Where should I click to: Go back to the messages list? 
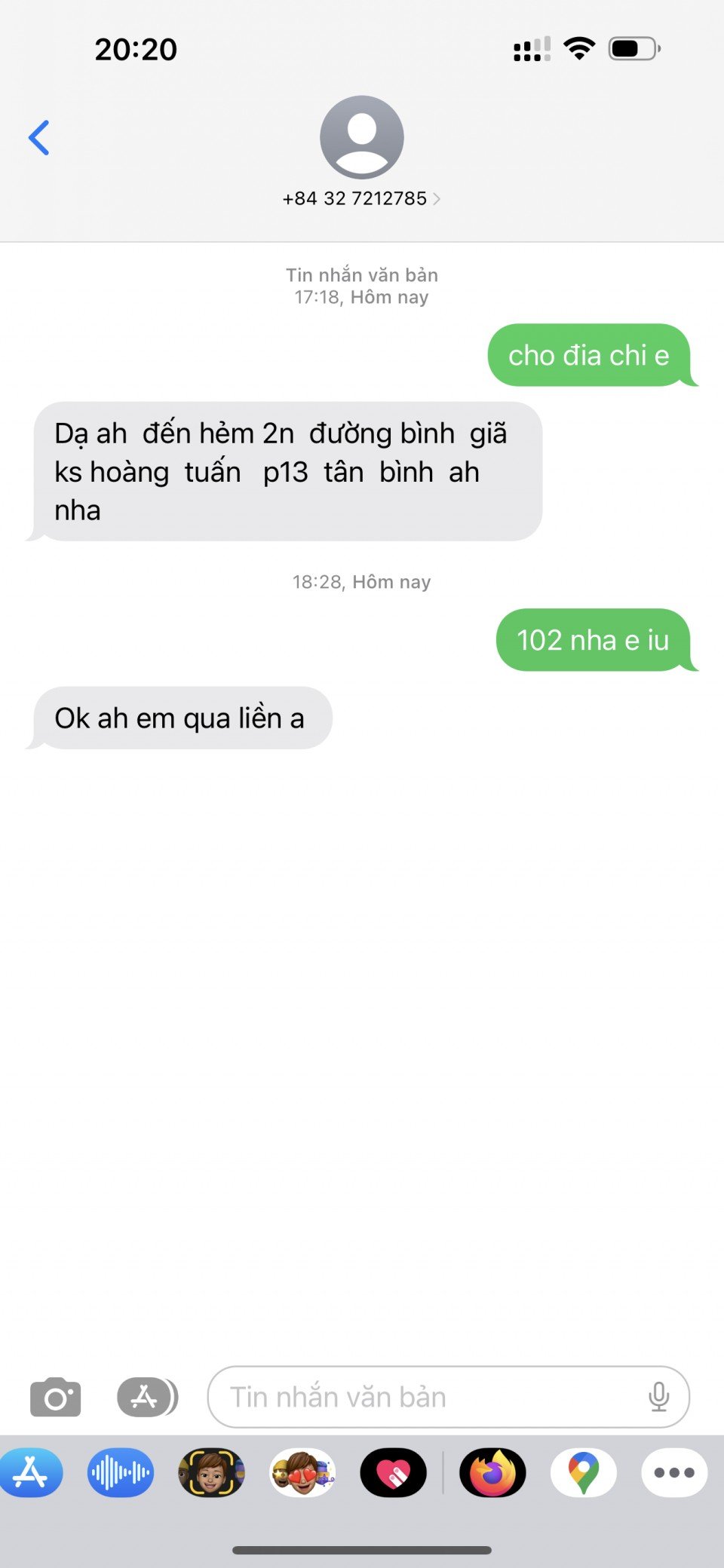click(x=39, y=138)
